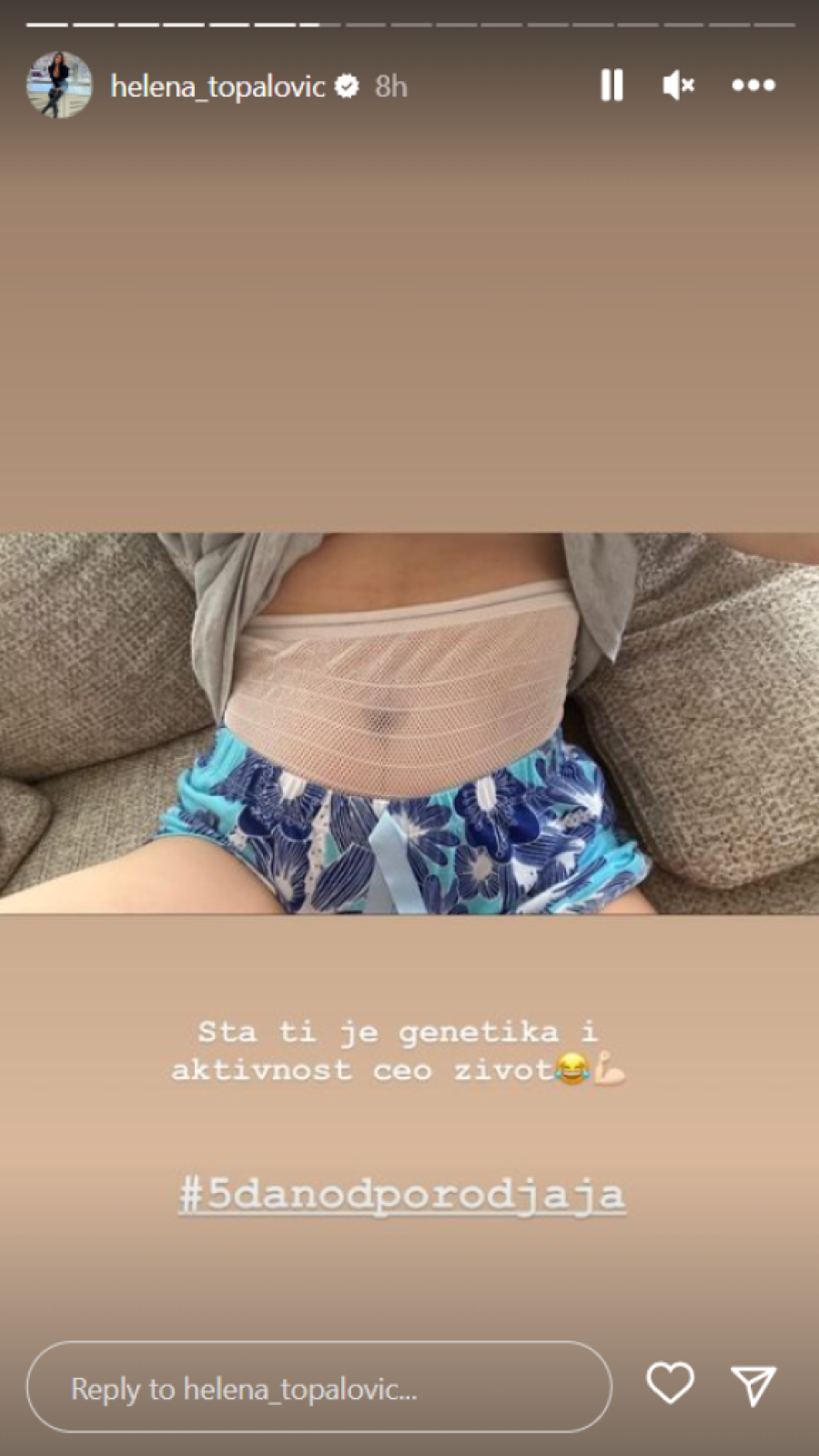
Task: Pause the story playback
Action: tap(612, 86)
